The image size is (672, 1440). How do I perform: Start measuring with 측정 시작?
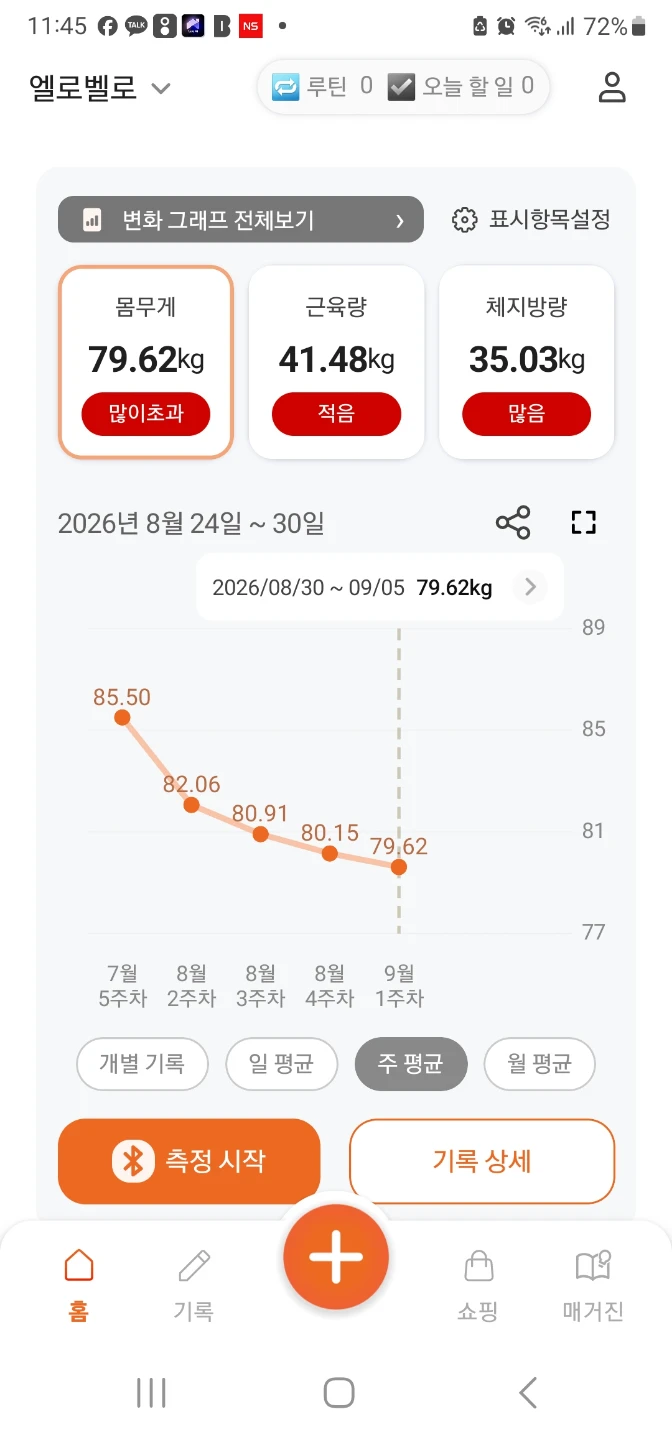(x=189, y=1161)
